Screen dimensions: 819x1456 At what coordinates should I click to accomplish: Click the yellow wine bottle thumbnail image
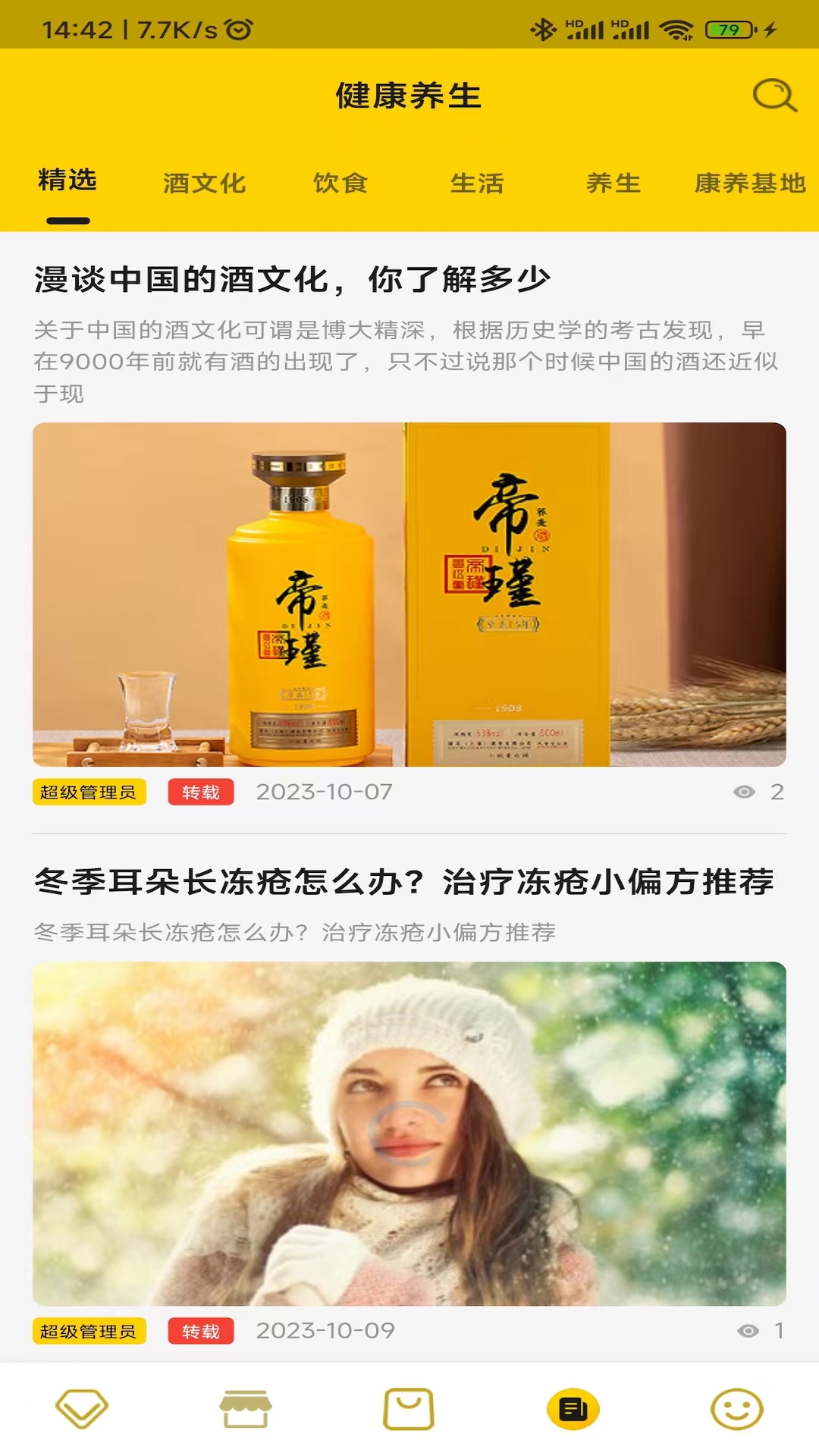pos(409,595)
